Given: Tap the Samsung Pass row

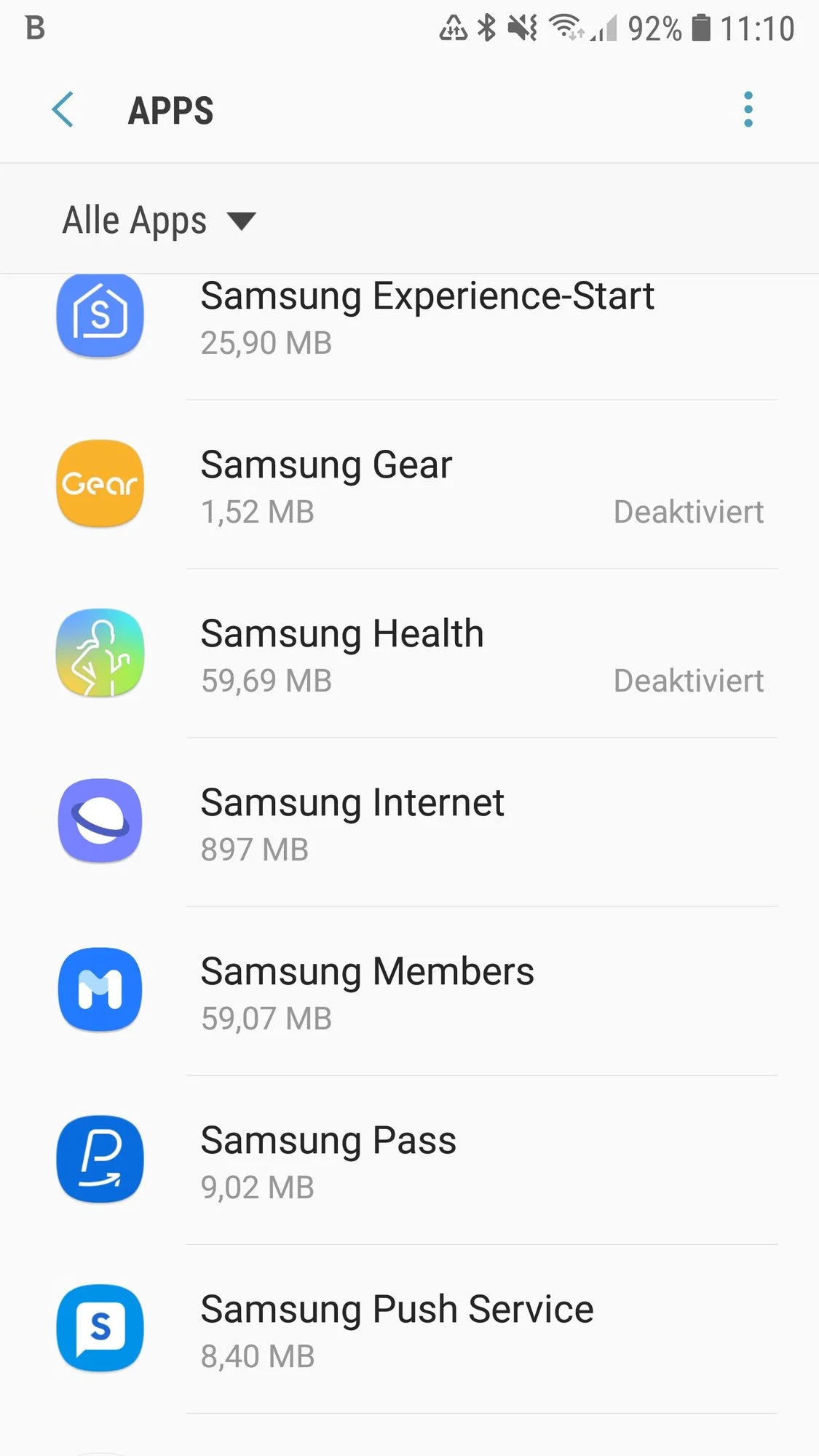Looking at the screenshot, I should pyautogui.click(x=409, y=1160).
